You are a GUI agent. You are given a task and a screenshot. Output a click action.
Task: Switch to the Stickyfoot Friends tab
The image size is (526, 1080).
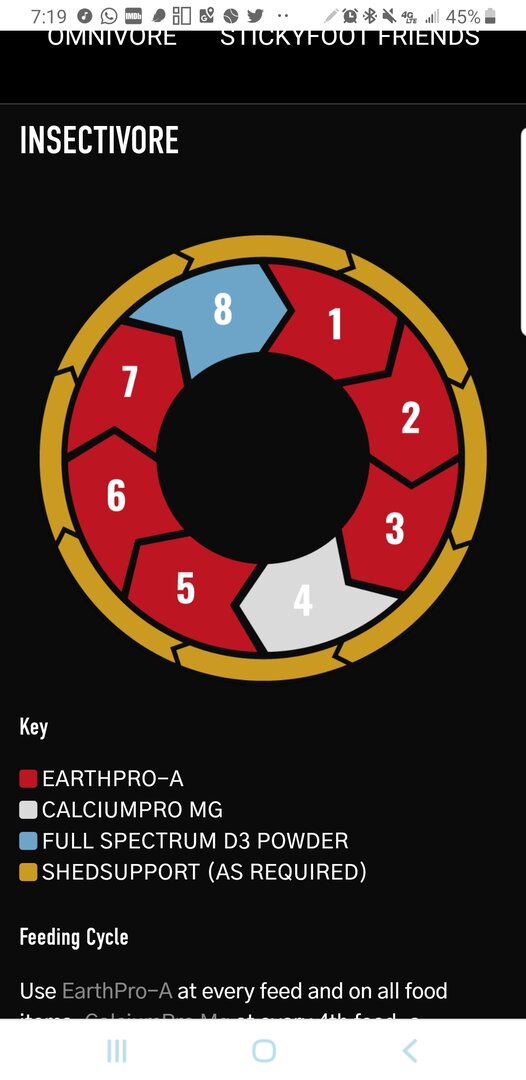click(x=350, y=39)
